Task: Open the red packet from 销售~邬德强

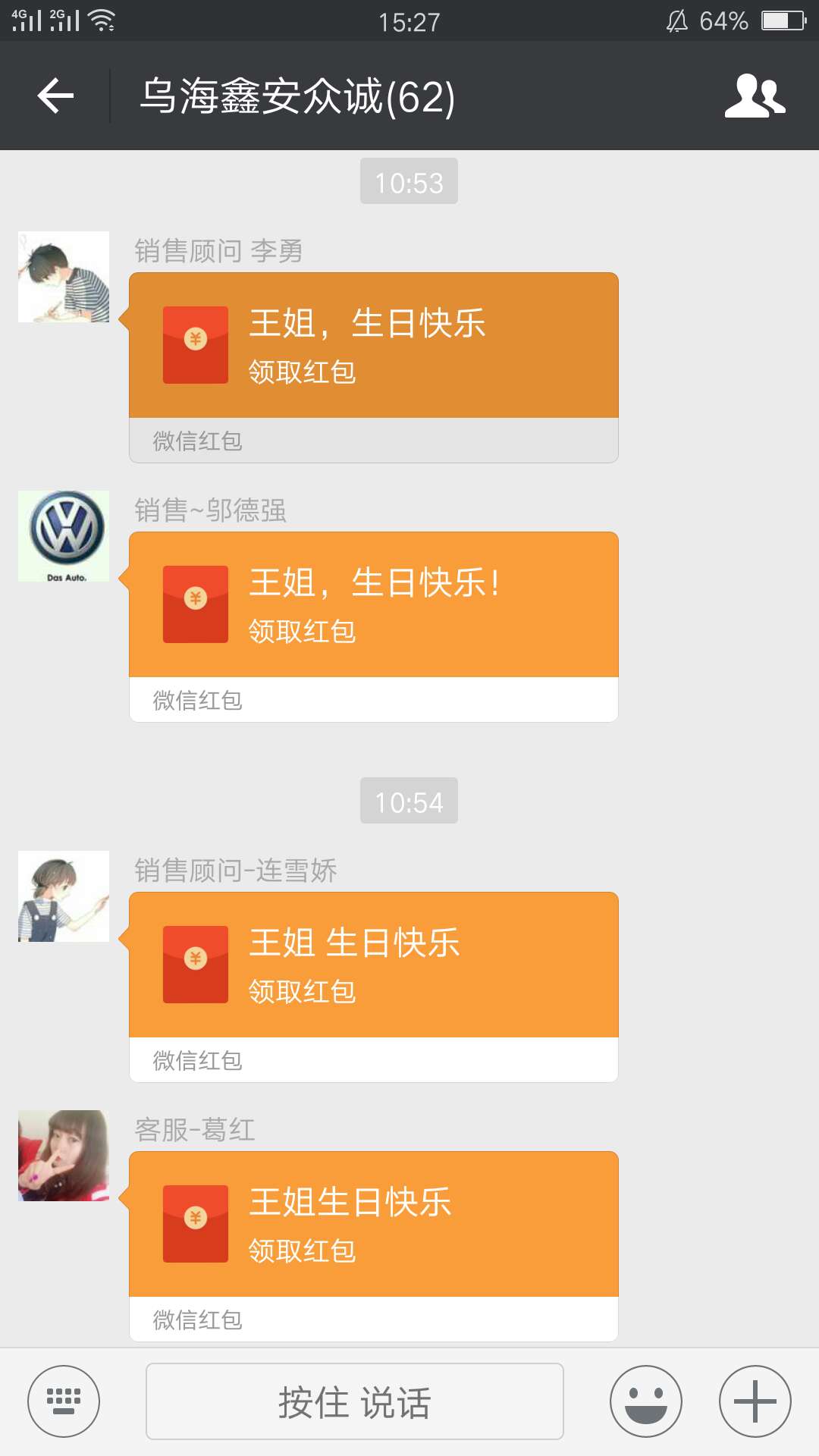Action: click(373, 605)
